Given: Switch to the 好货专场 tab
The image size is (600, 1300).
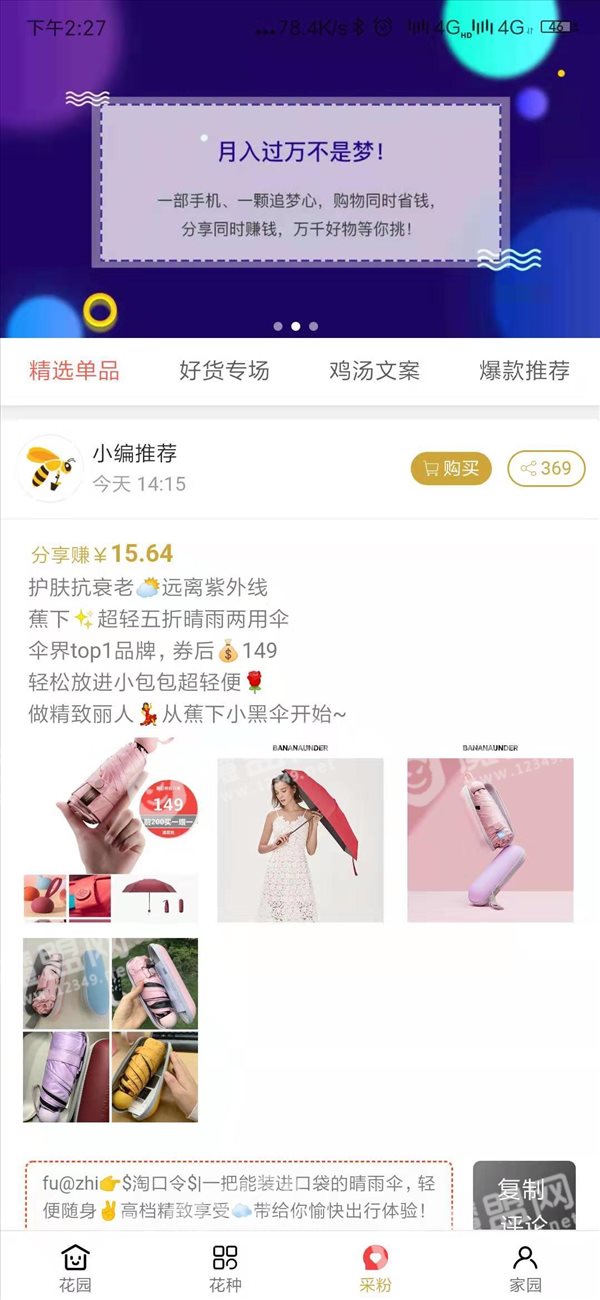Looking at the screenshot, I should click(x=224, y=371).
